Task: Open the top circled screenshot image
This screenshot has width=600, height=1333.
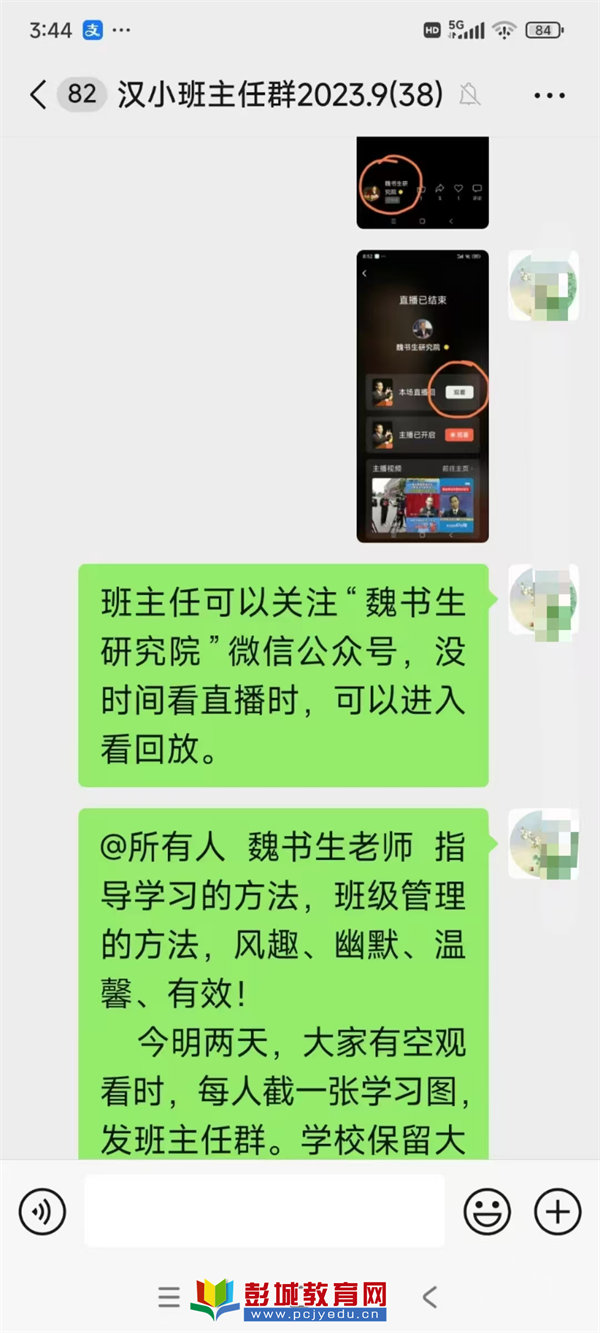Action: click(422, 182)
